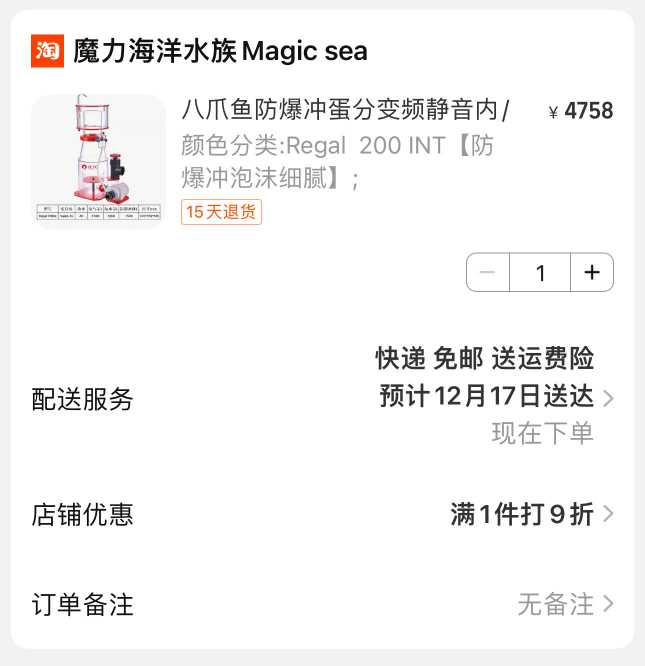Tap the quantity field showing 1
645x666 pixels.
coord(540,272)
